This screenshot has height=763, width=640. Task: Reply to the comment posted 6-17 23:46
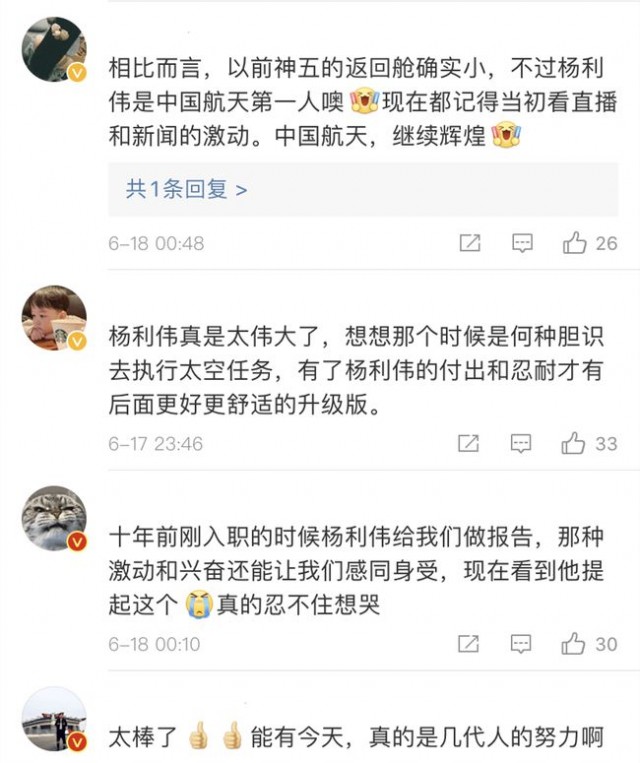click(x=521, y=443)
